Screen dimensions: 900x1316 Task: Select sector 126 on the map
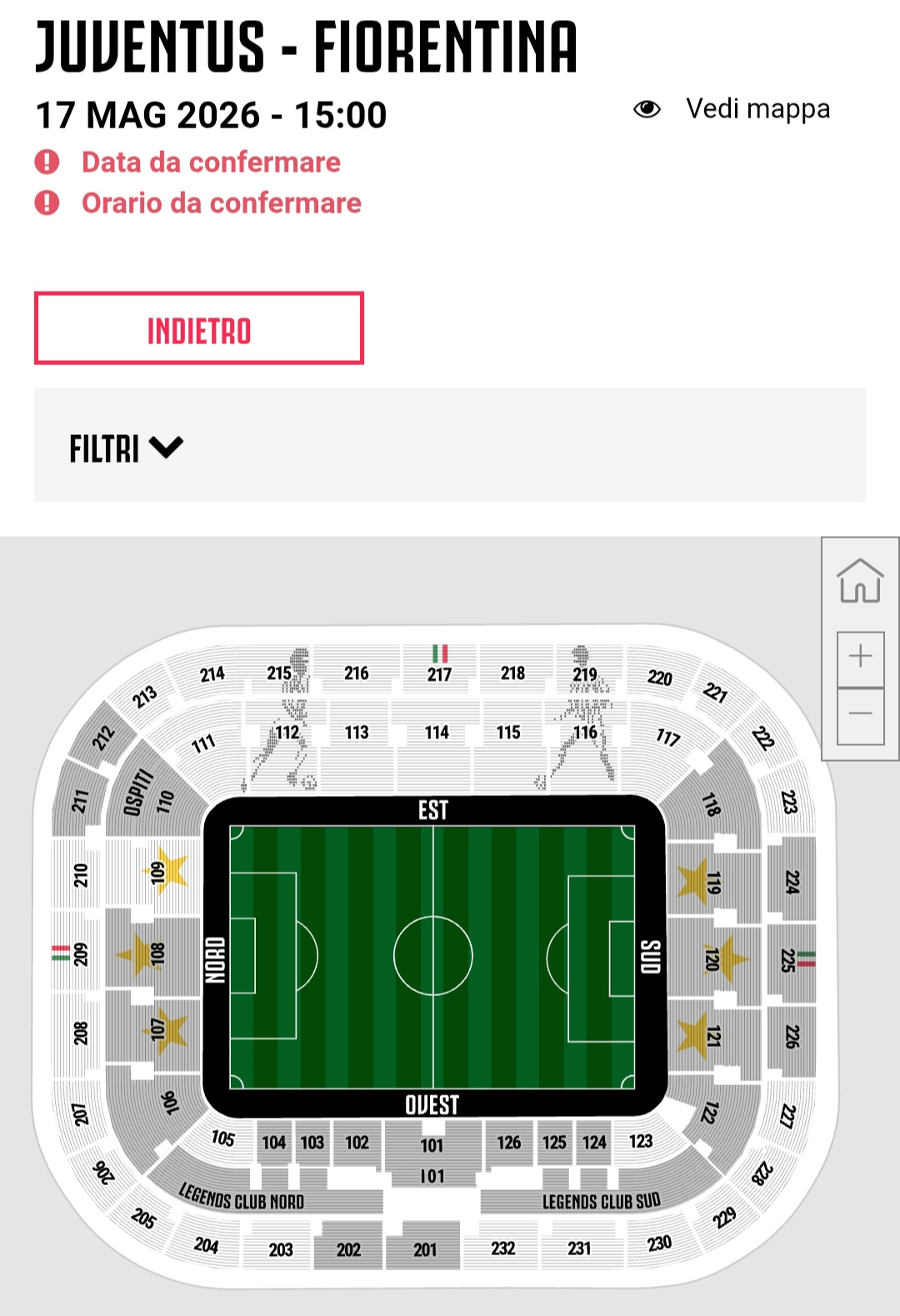(x=508, y=1143)
